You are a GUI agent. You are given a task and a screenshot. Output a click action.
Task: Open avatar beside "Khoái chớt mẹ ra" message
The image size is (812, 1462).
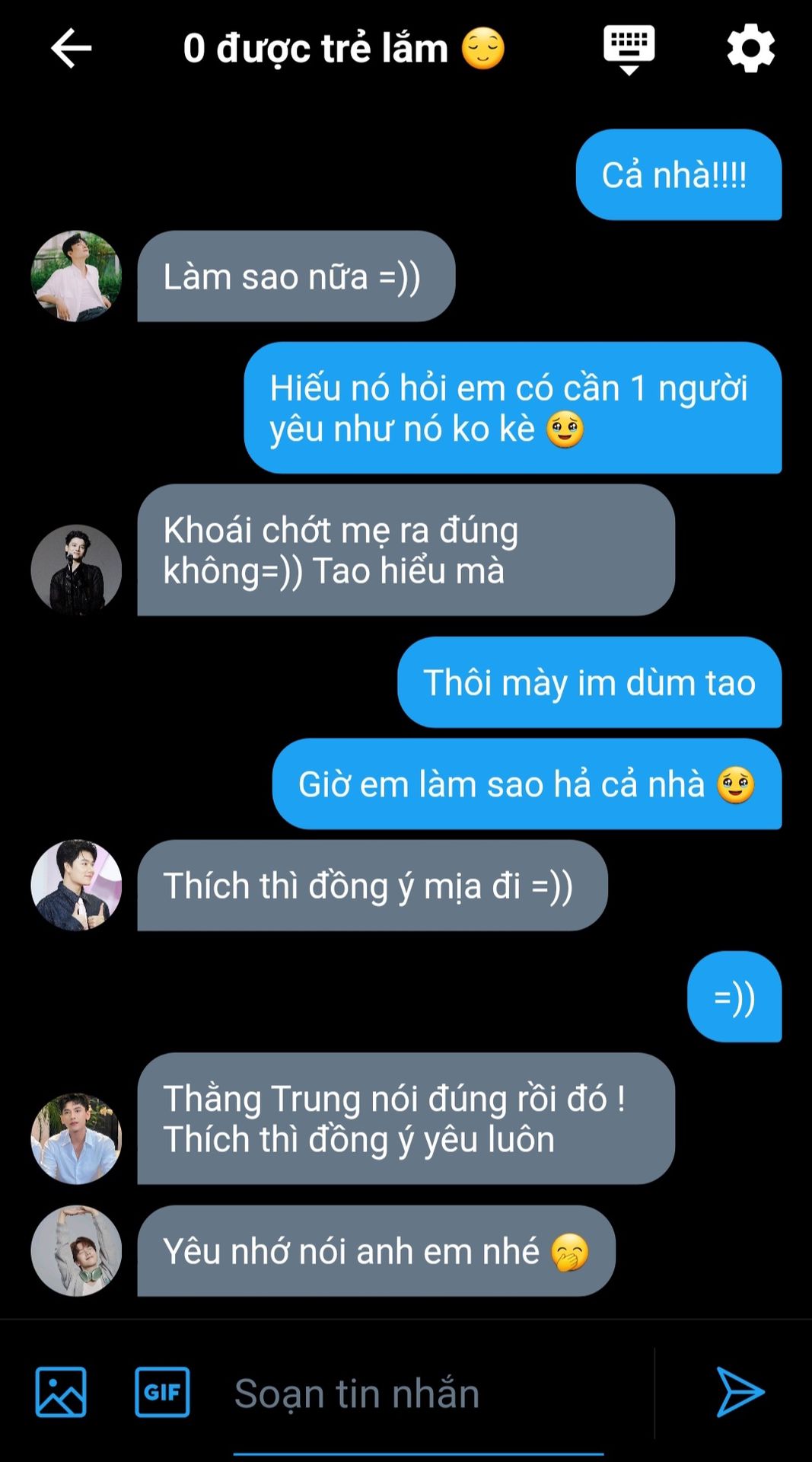click(76, 570)
